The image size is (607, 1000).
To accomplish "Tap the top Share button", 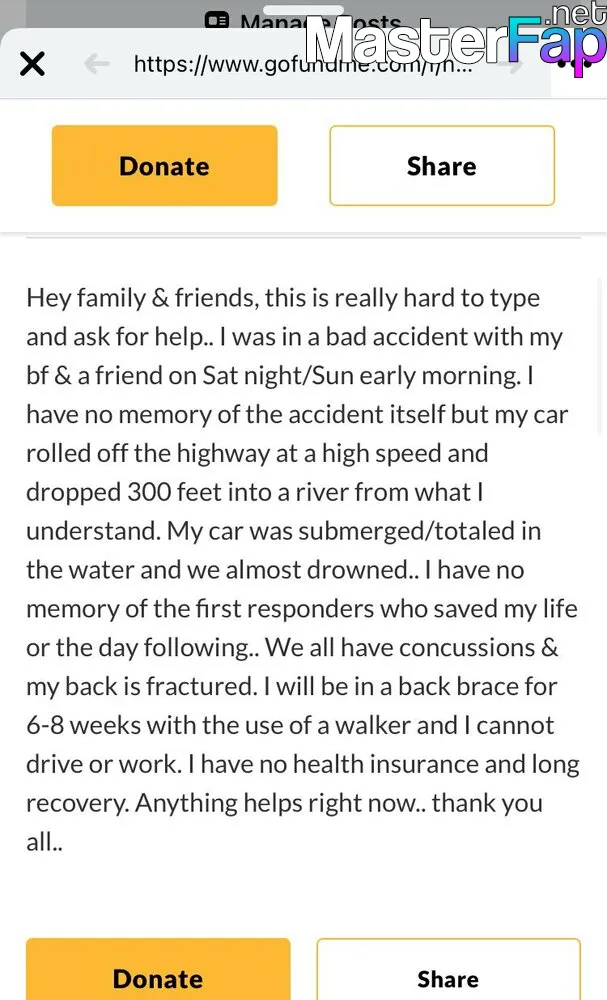I will pos(442,166).
